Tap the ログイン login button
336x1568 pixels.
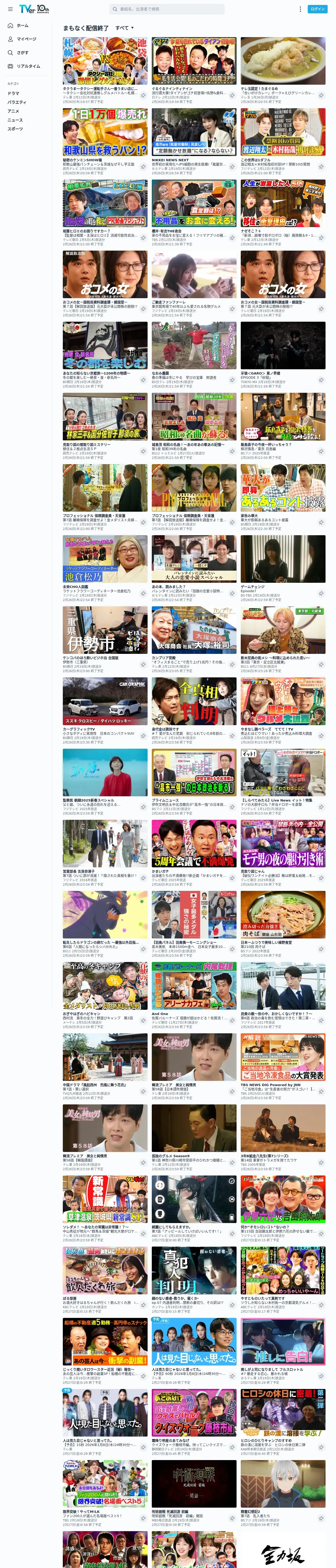tap(318, 9)
